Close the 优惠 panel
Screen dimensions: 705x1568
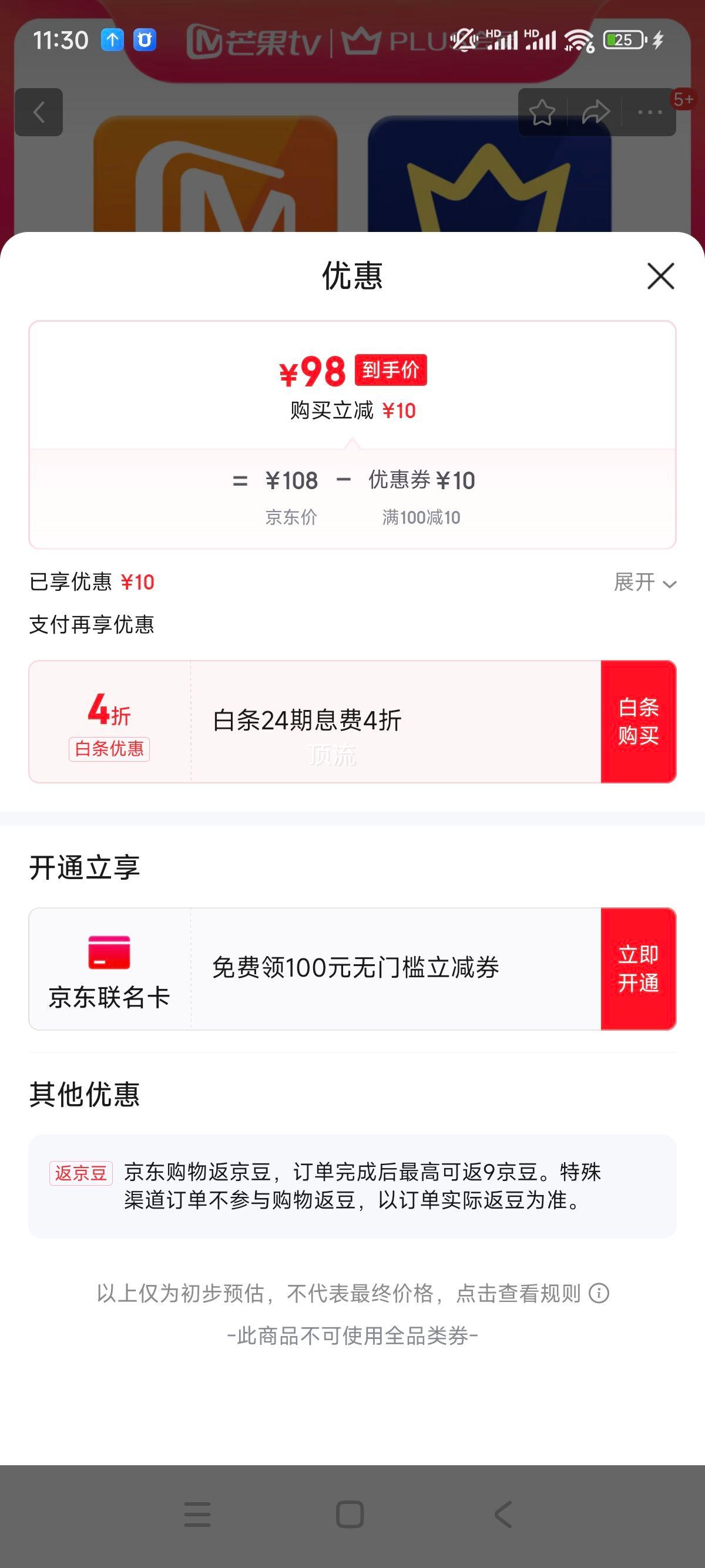click(660, 277)
